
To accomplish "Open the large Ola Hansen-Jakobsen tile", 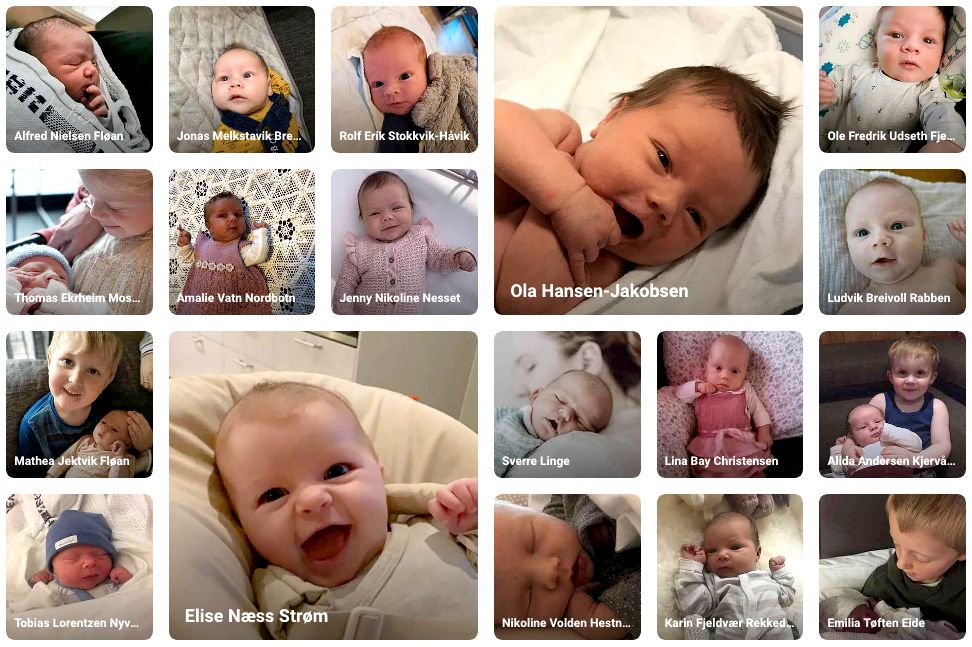I will click(648, 160).
